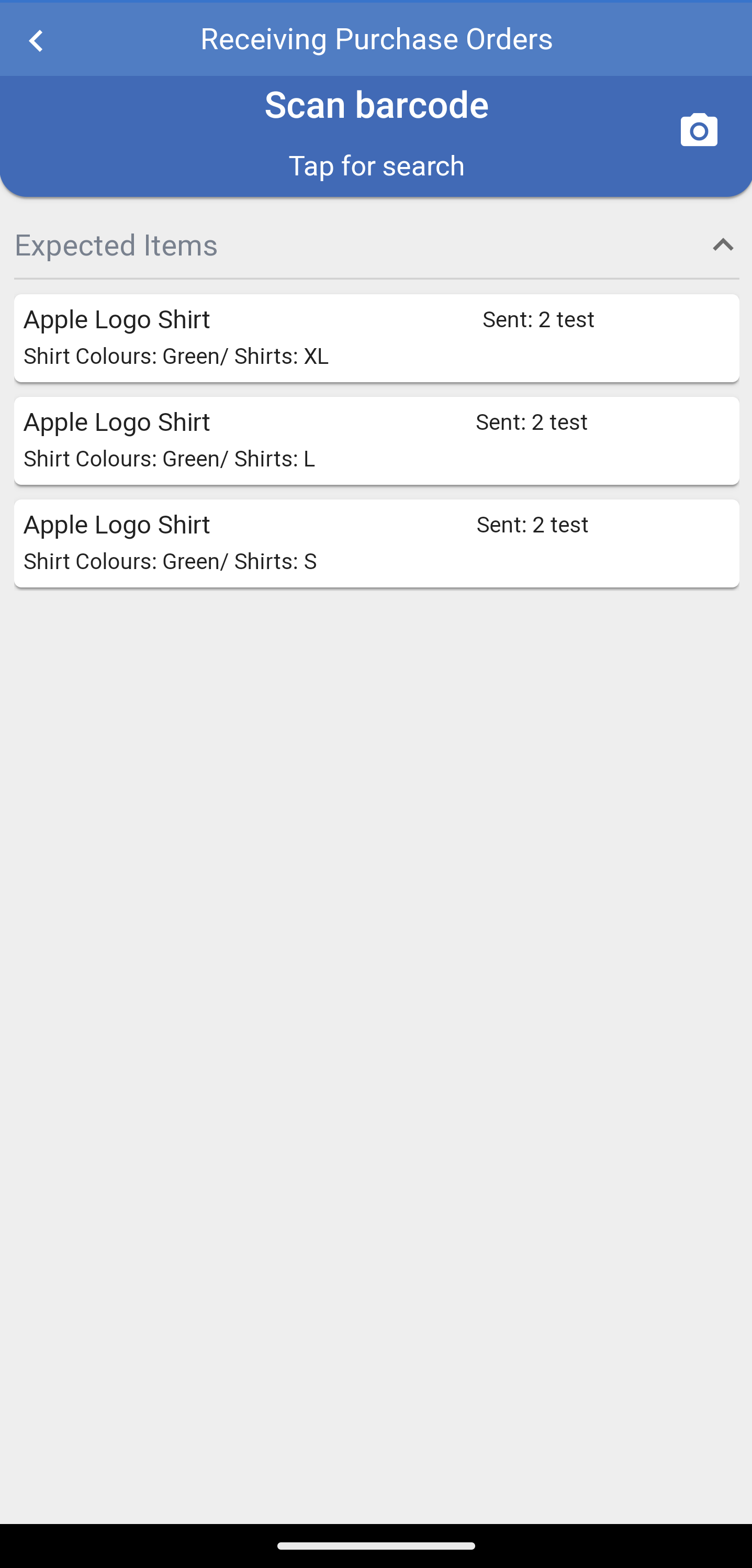Open the camera barcode scanner
Image resolution: width=752 pixels, height=1568 pixels.
click(x=699, y=130)
